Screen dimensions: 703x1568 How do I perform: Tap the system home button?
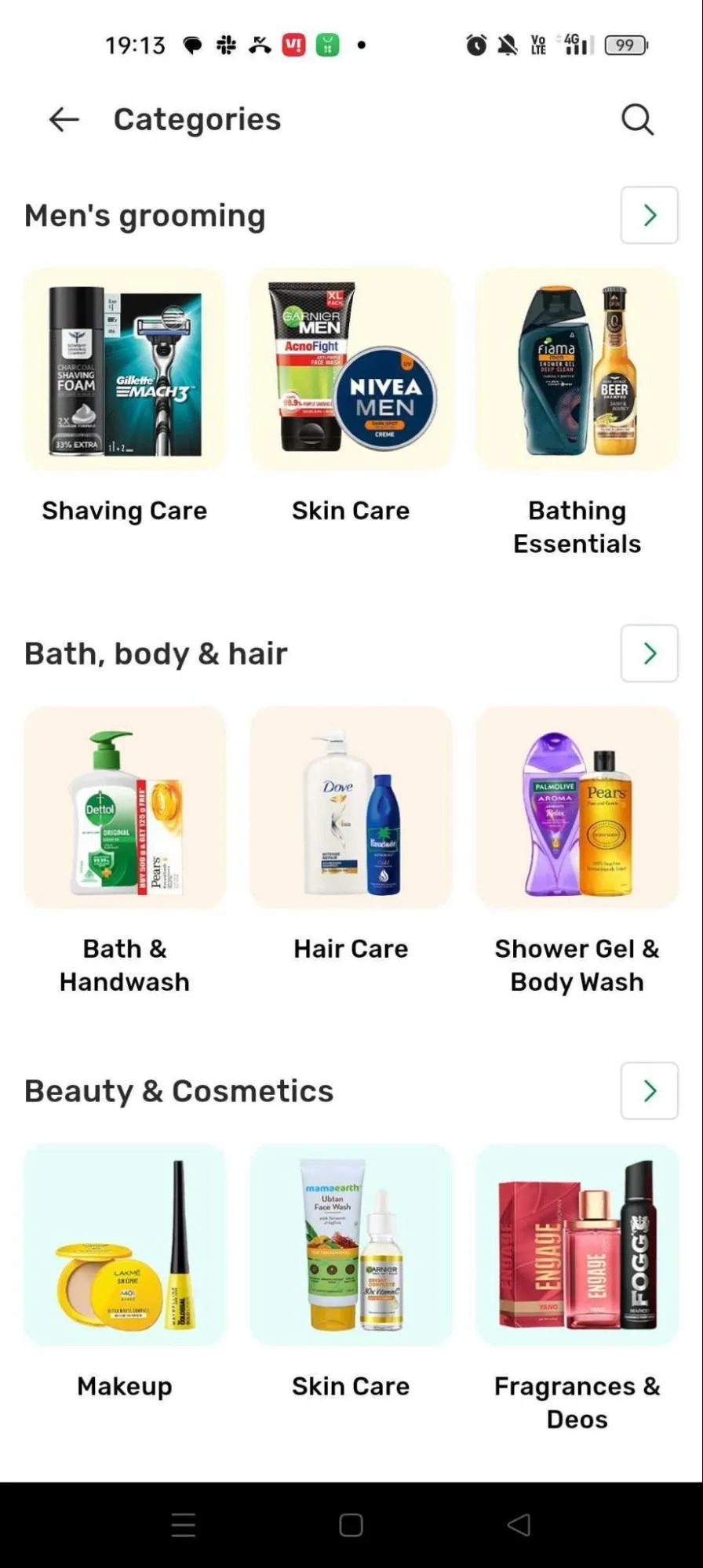[351, 1525]
